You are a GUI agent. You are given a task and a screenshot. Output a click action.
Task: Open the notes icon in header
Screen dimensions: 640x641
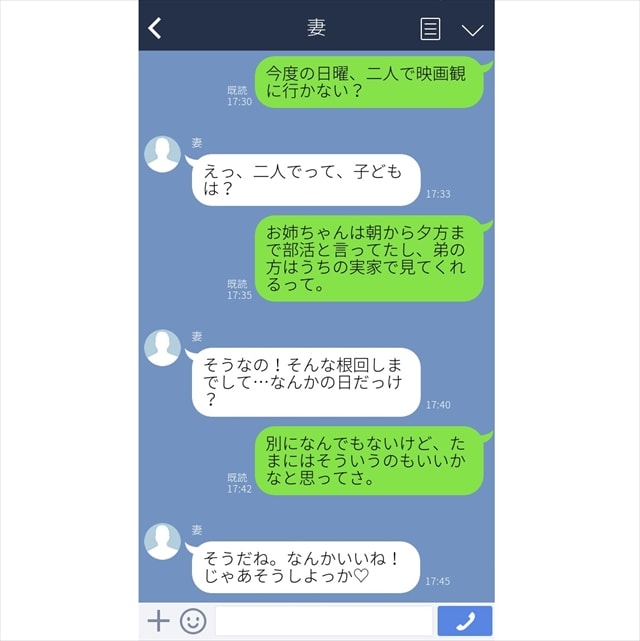[430, 29]
